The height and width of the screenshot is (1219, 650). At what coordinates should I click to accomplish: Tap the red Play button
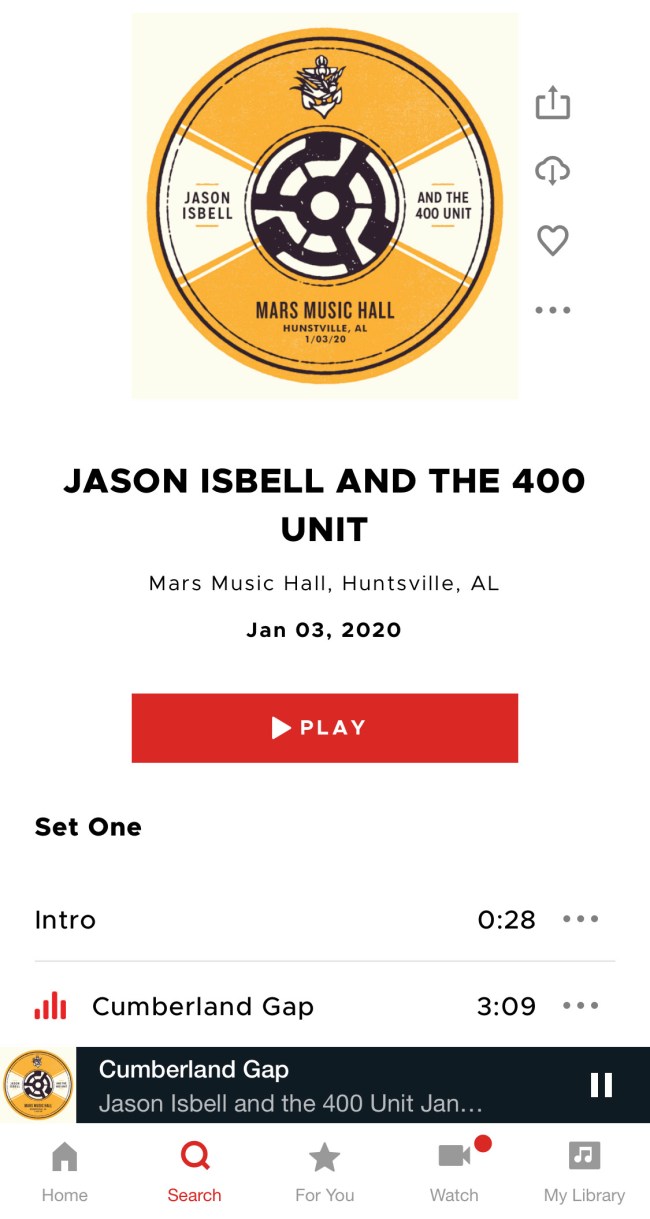point(324,728)
